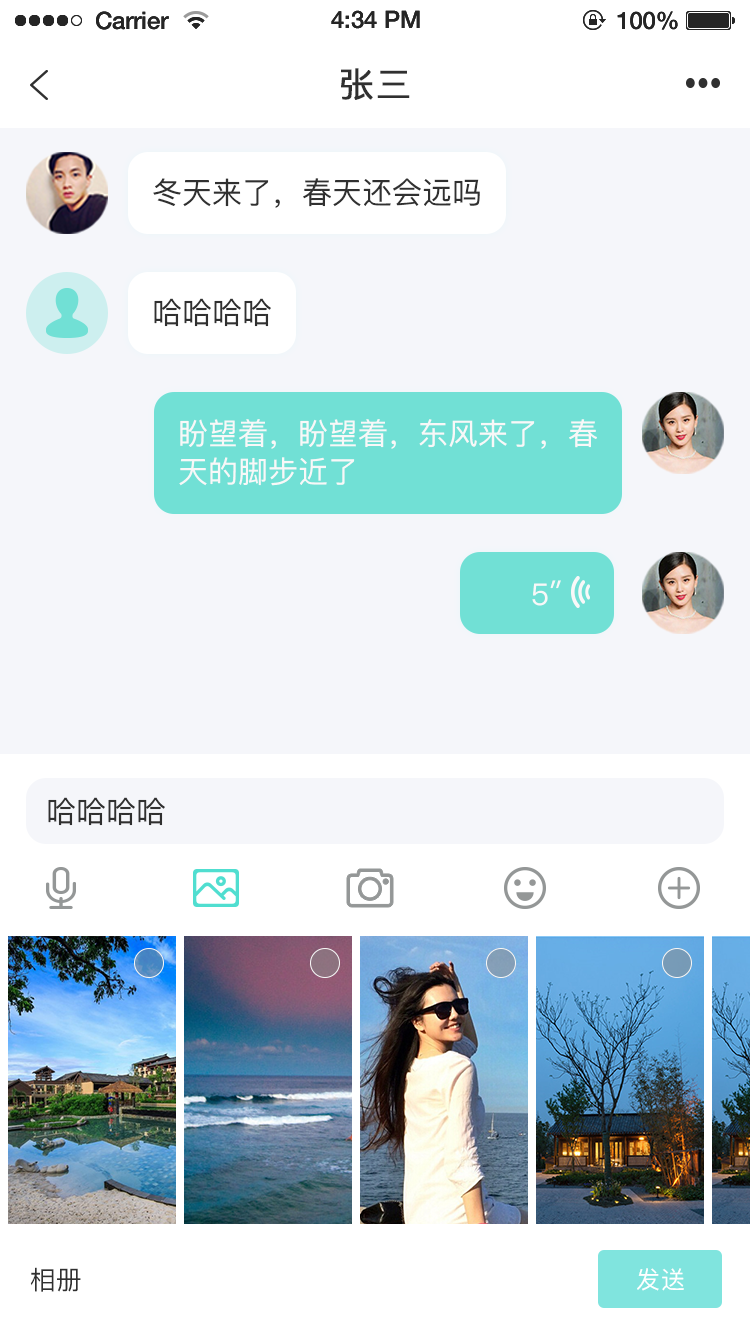Select the photo of woman in sunglasses
This screenshot has height=1334, width=750.
pos(500,963)
